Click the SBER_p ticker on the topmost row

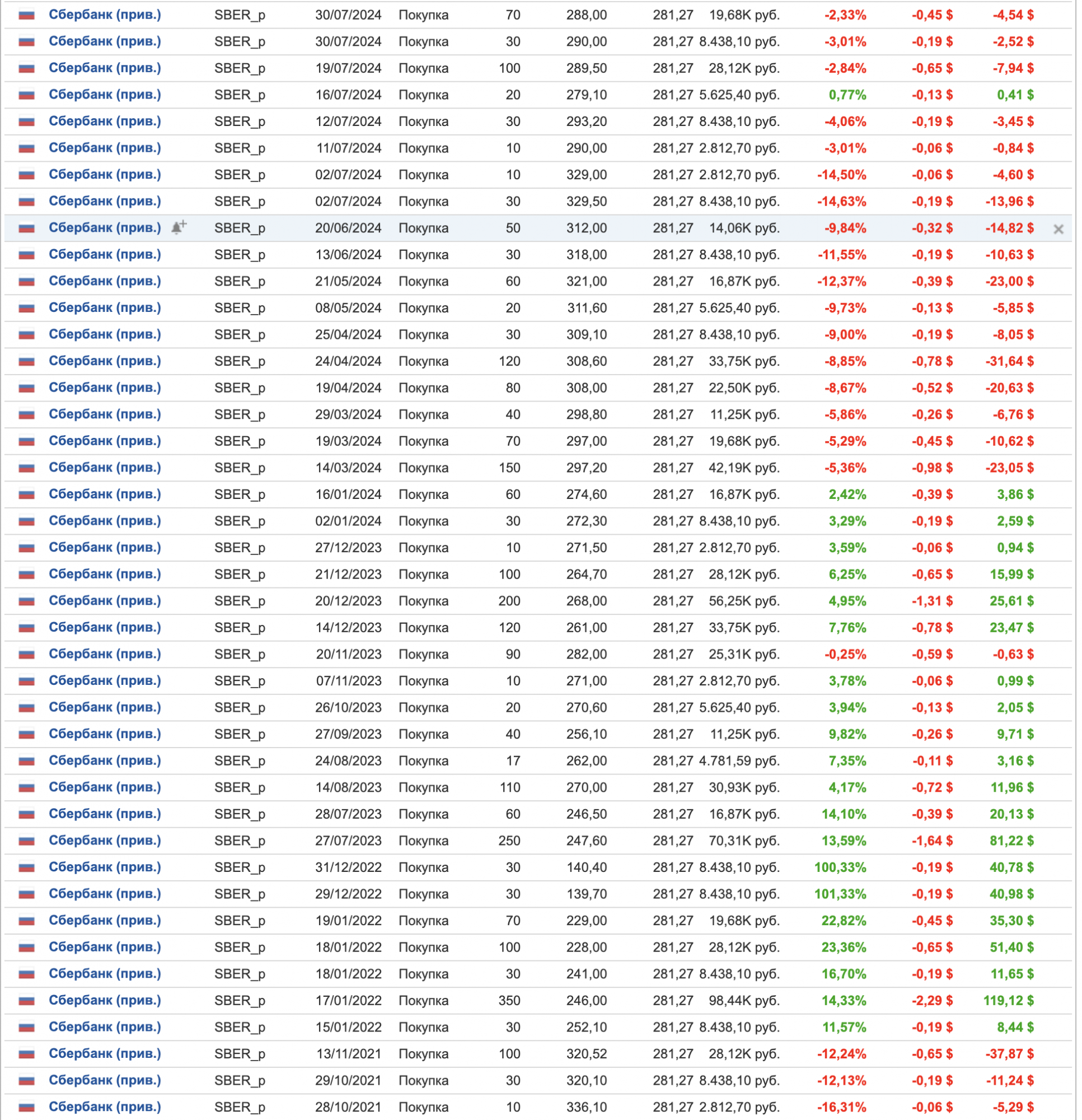tap(240, 16)
